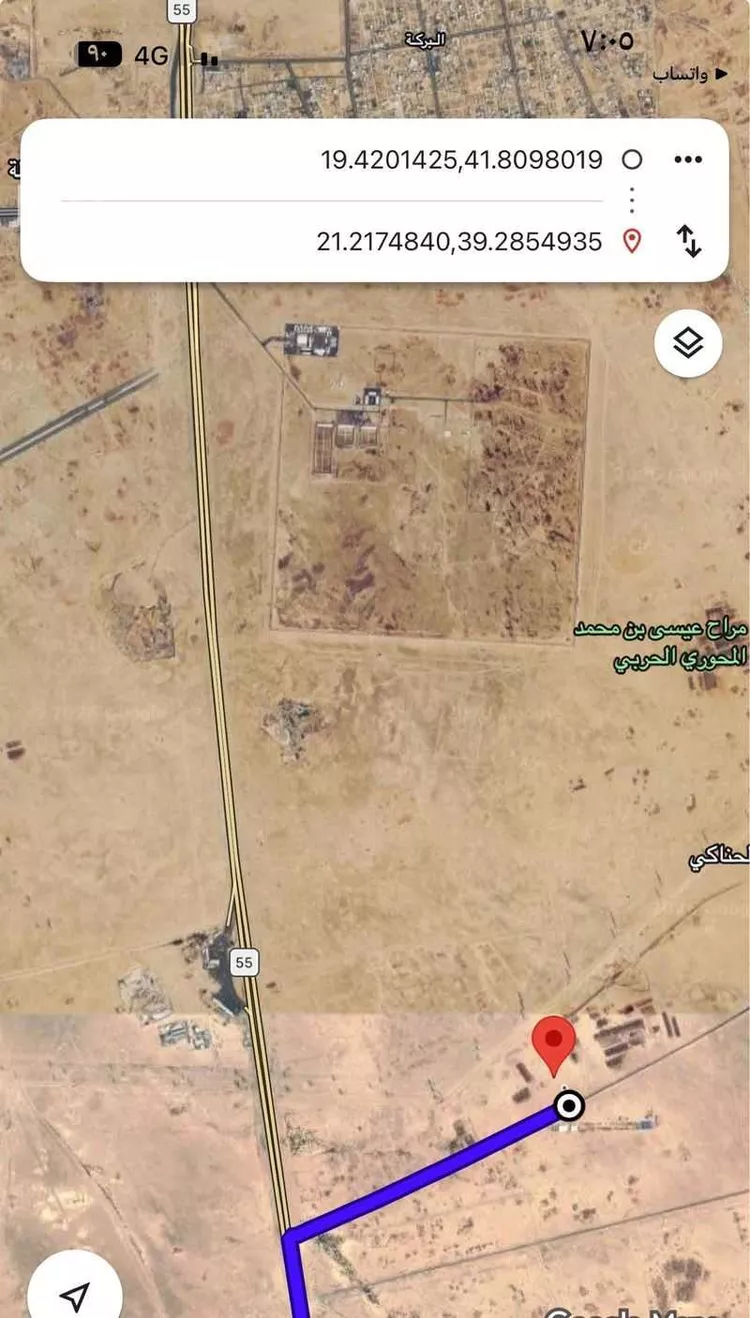Select the lower Route 55 highway shield
Image resolution: width=750 pixels, height=1318 pixels.
click(243, 963)
